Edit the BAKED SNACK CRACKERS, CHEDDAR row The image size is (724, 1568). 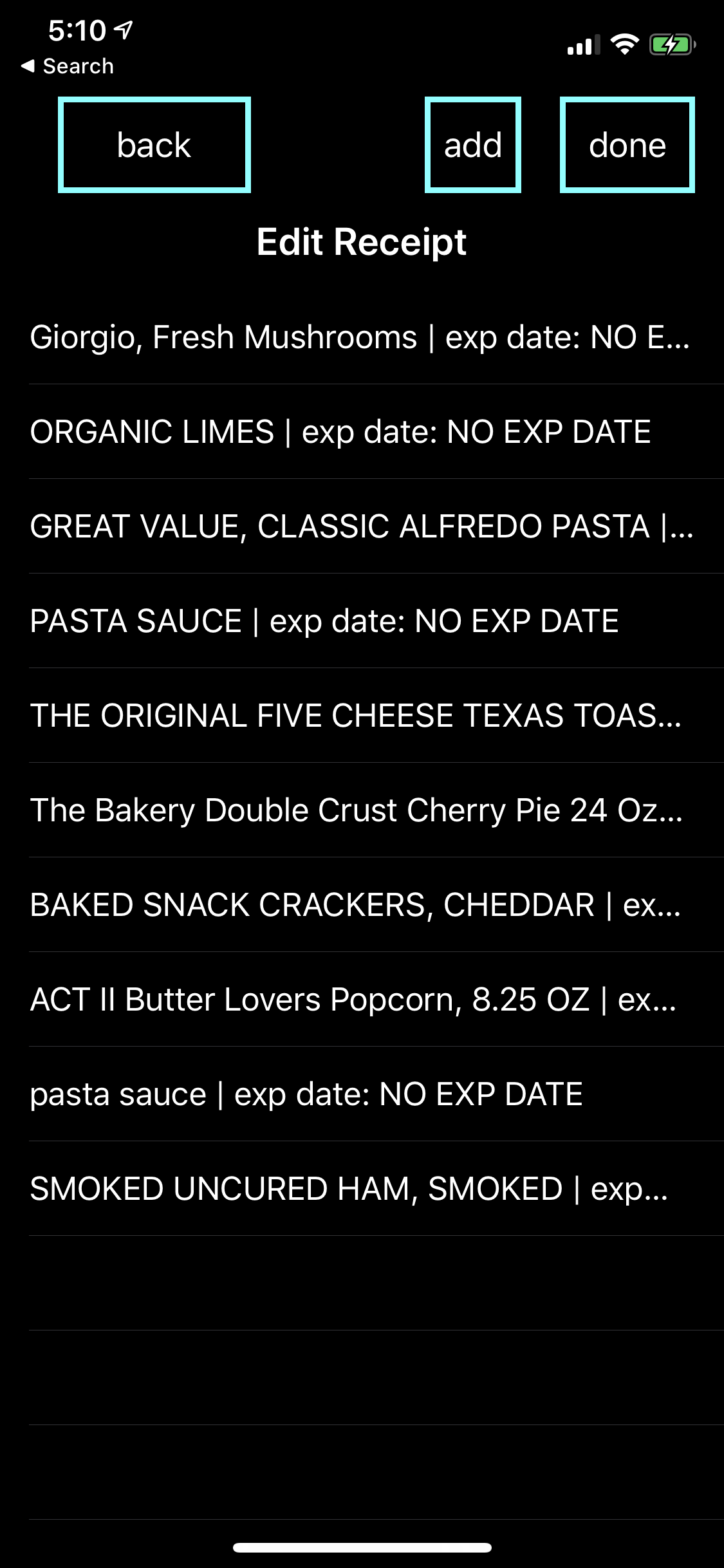(x=360, y=905)
